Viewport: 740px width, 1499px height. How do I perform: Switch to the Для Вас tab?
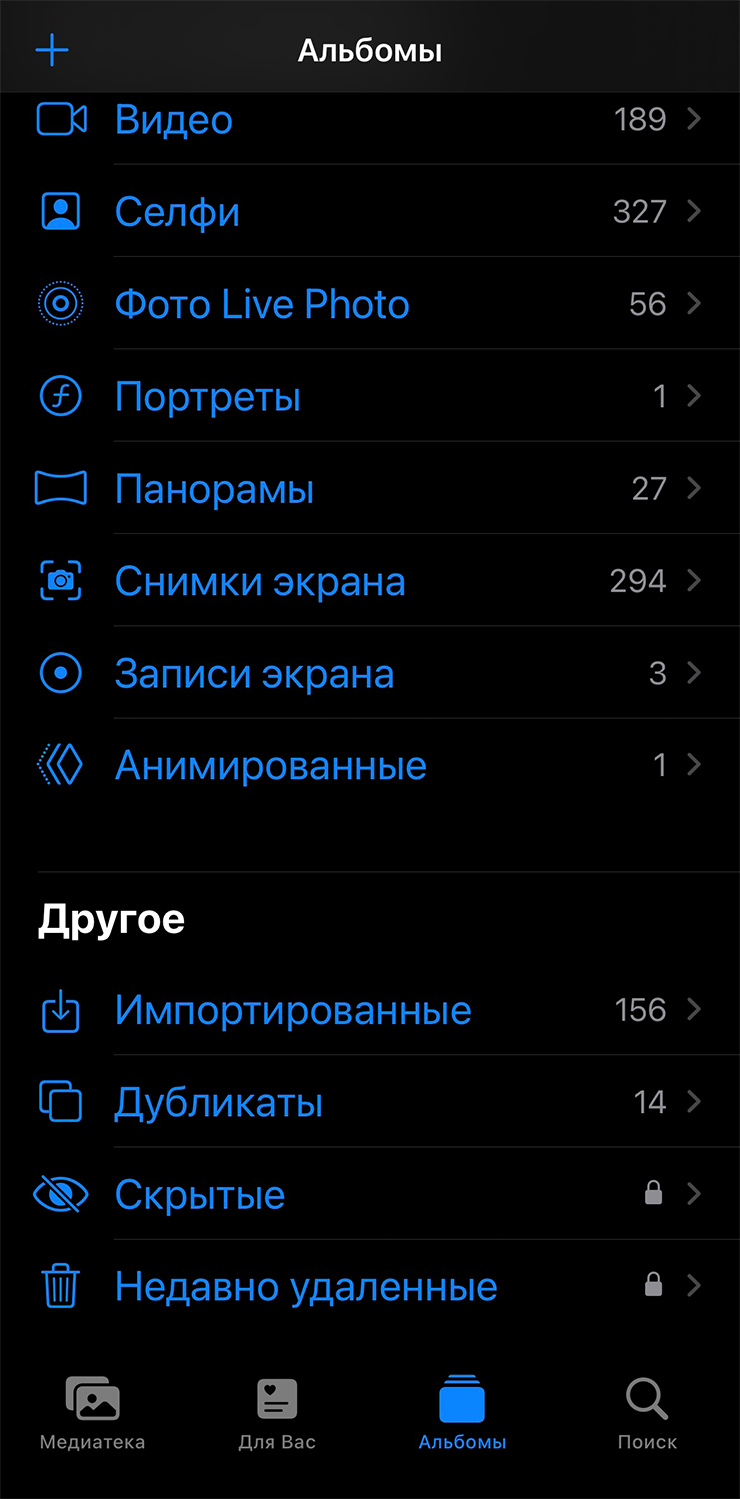coord(277,1413)
